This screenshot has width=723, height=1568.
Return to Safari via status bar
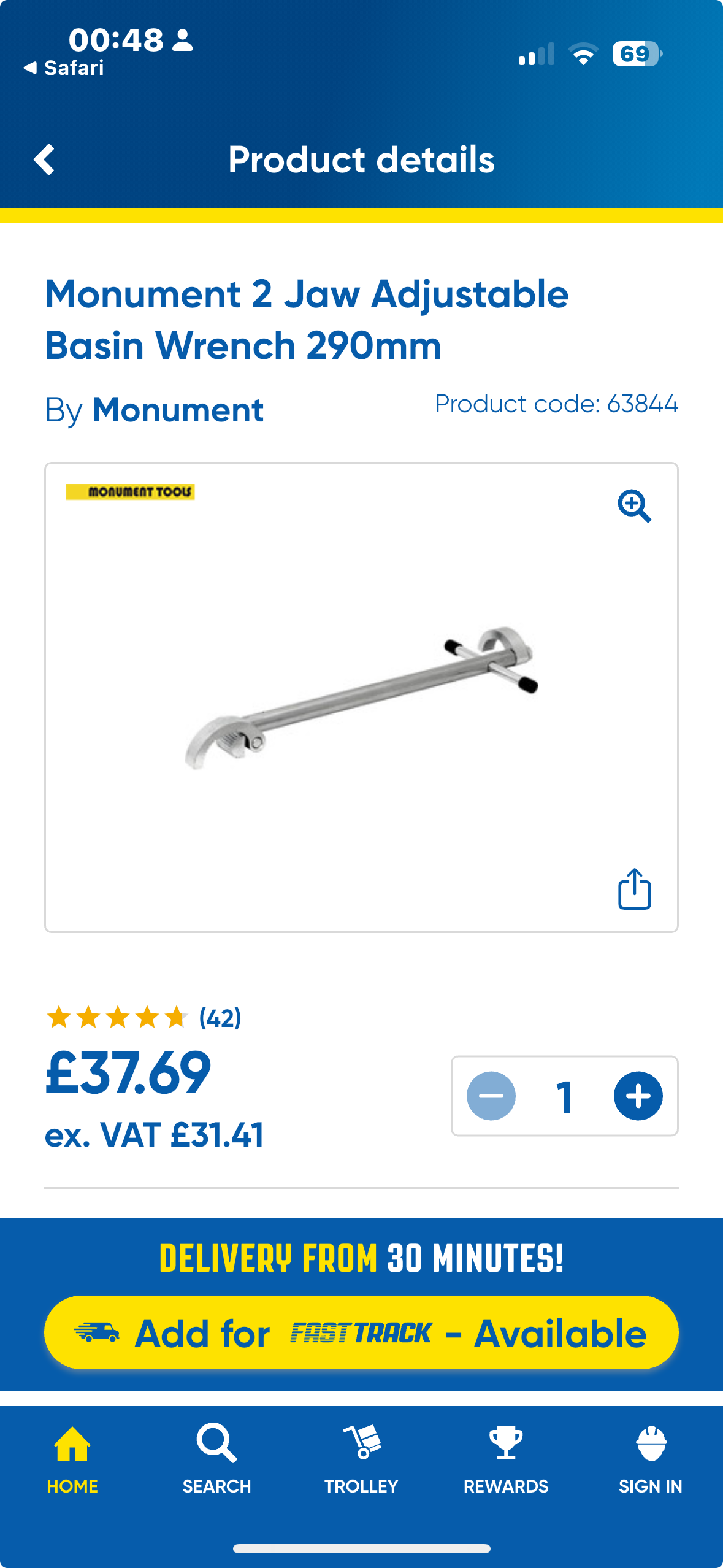click(64, 67)
